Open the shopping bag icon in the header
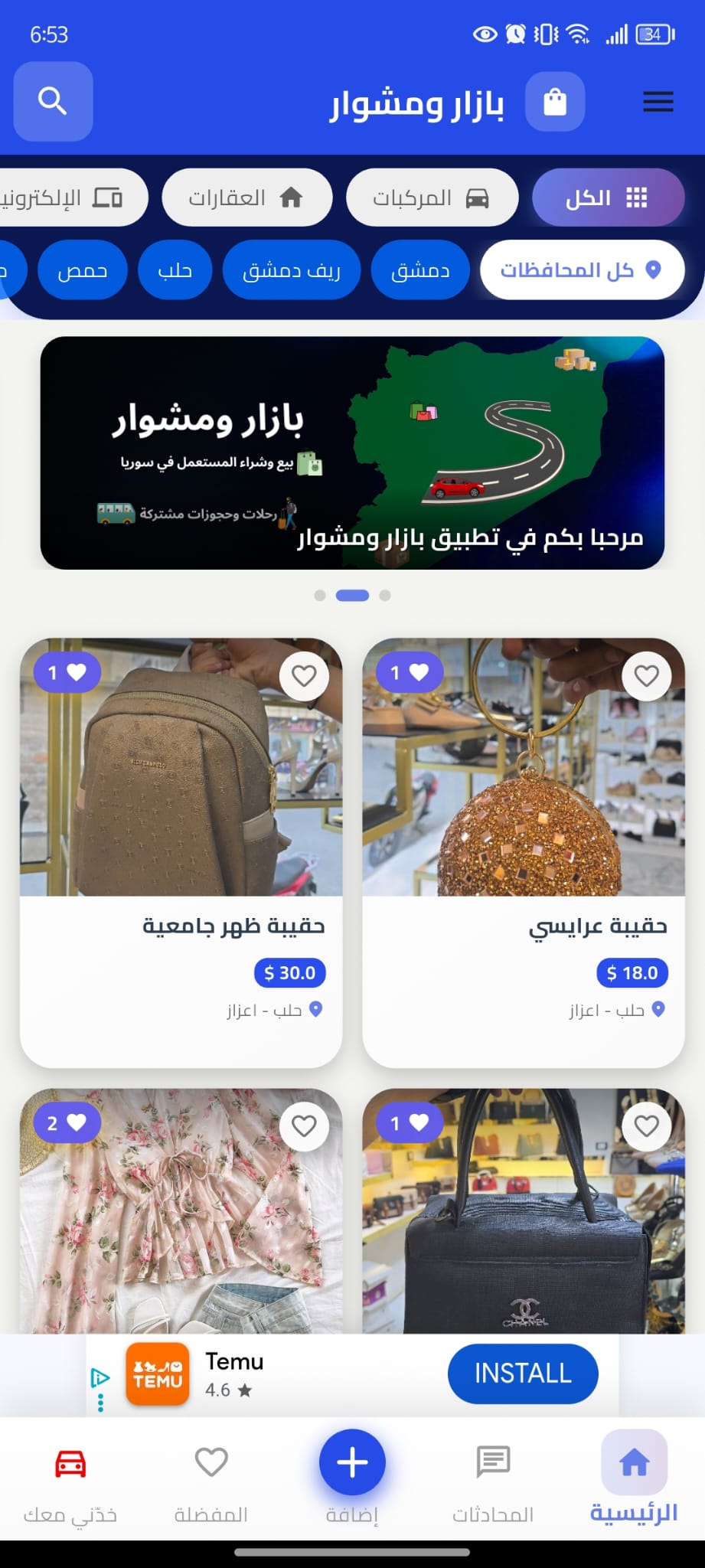The height and width of the screenshot is (1568, 705). coord(556,101)
